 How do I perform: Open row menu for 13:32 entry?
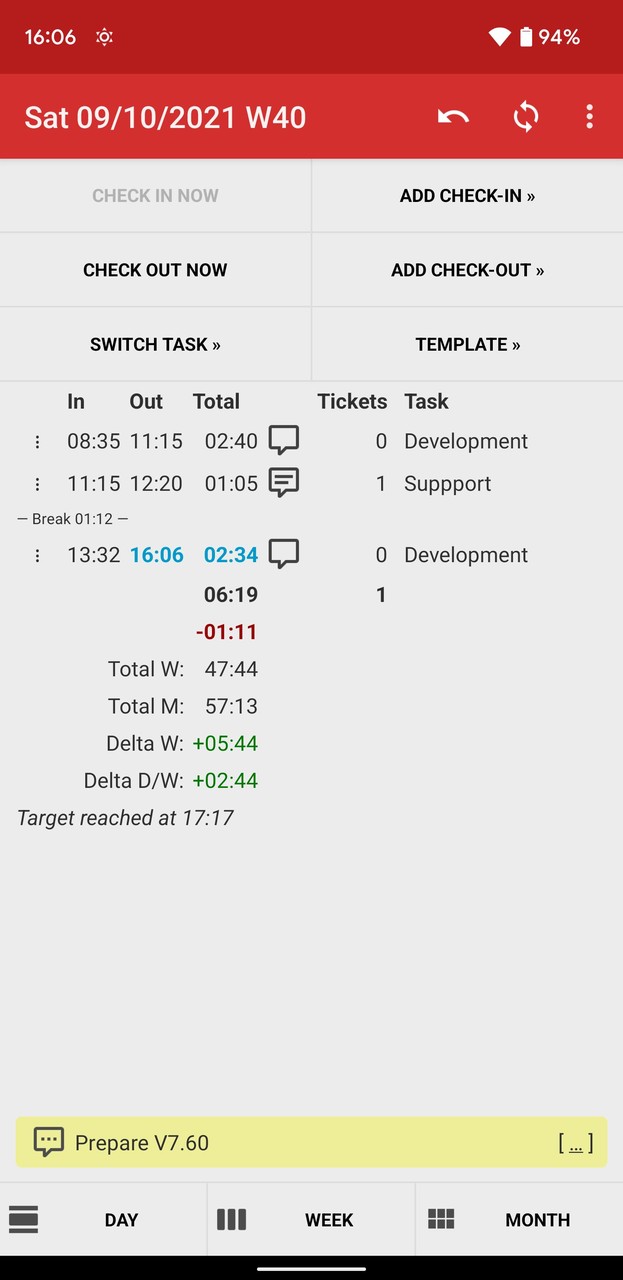[x=37, y=556]
